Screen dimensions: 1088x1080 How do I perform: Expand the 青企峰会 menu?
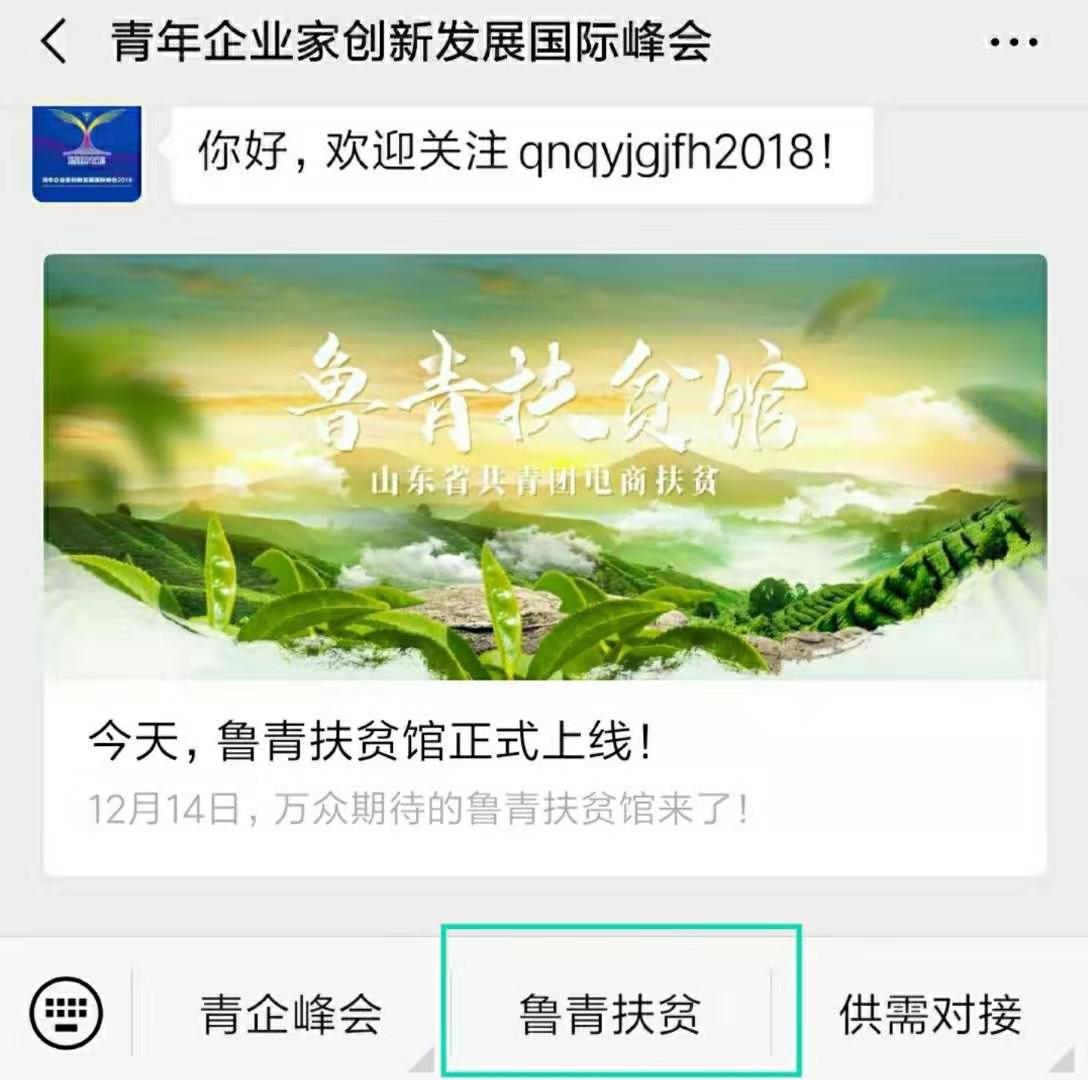click(x=291, y=1014)
